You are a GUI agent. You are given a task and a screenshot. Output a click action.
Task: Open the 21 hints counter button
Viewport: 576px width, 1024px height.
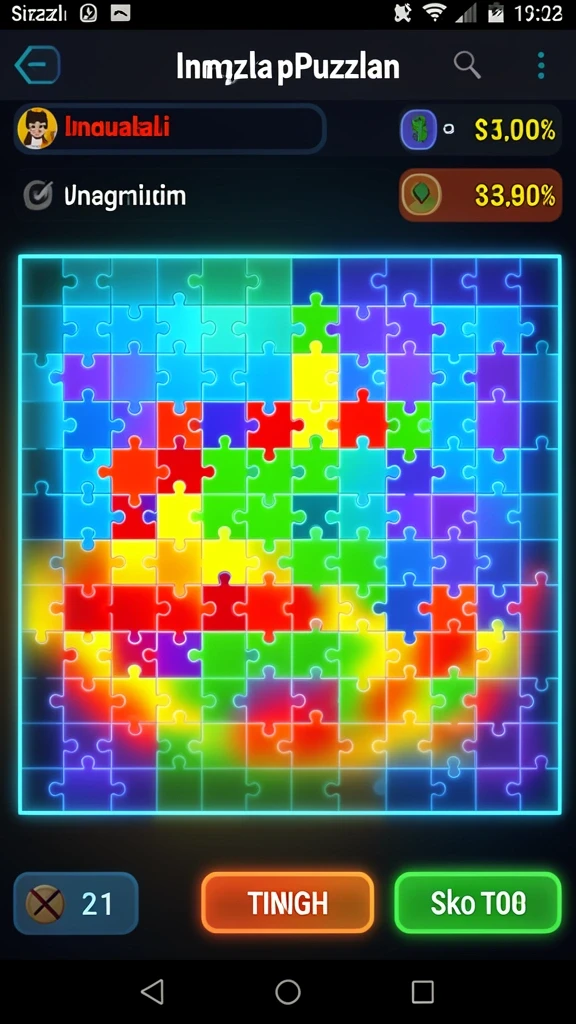76,903
